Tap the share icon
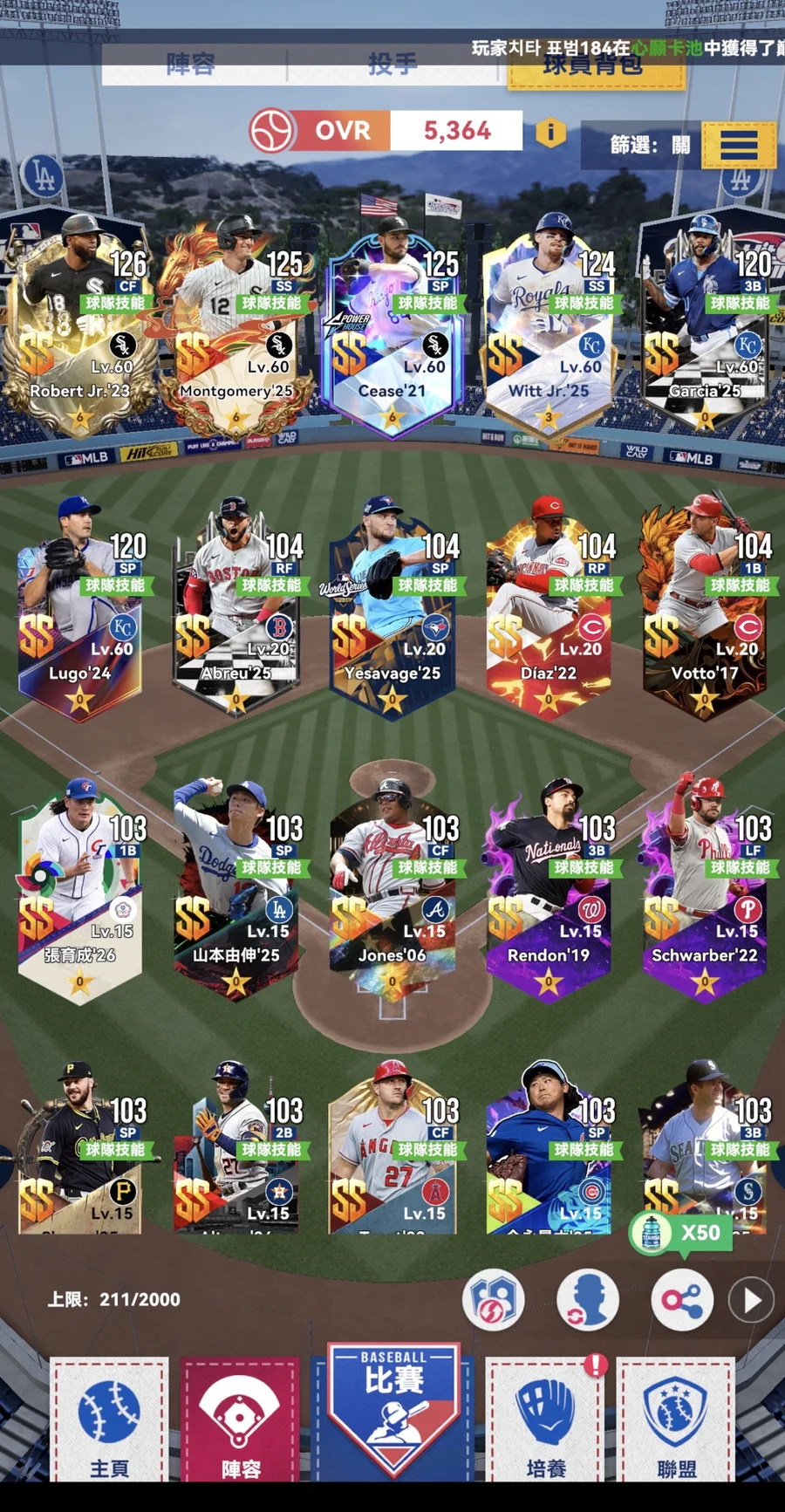 tap(682, 1301)
